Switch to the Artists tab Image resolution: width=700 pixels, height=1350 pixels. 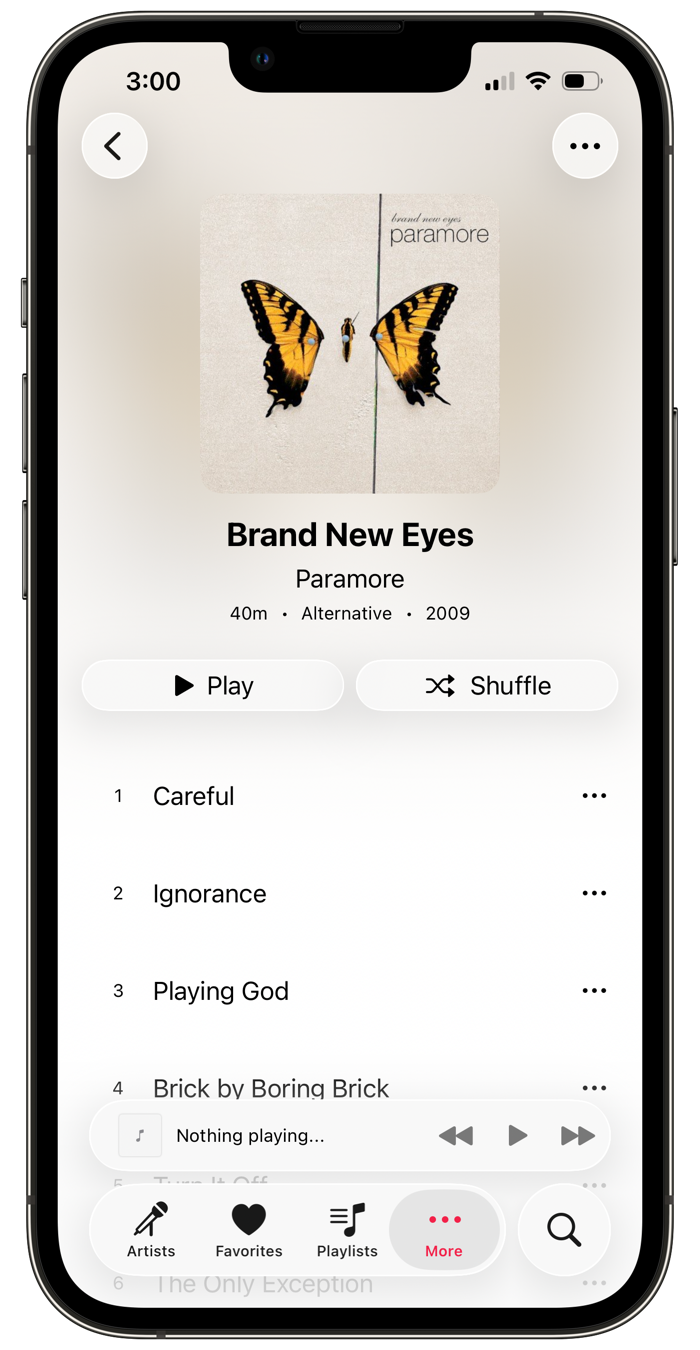[x=151, y=1230]
